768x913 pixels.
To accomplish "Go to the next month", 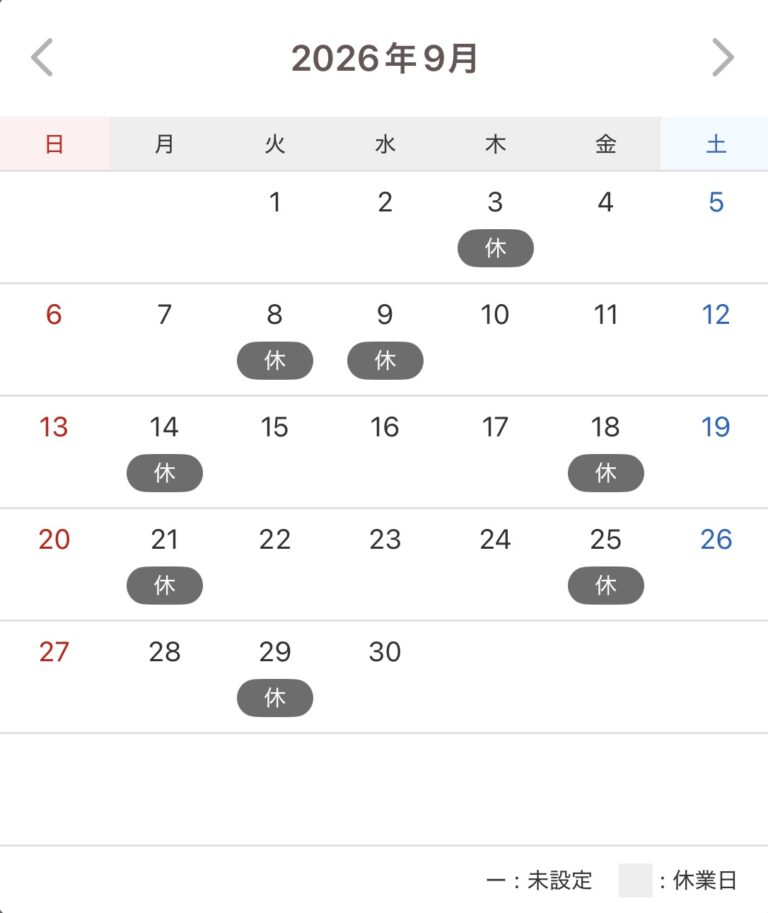I will click(723, 58).
